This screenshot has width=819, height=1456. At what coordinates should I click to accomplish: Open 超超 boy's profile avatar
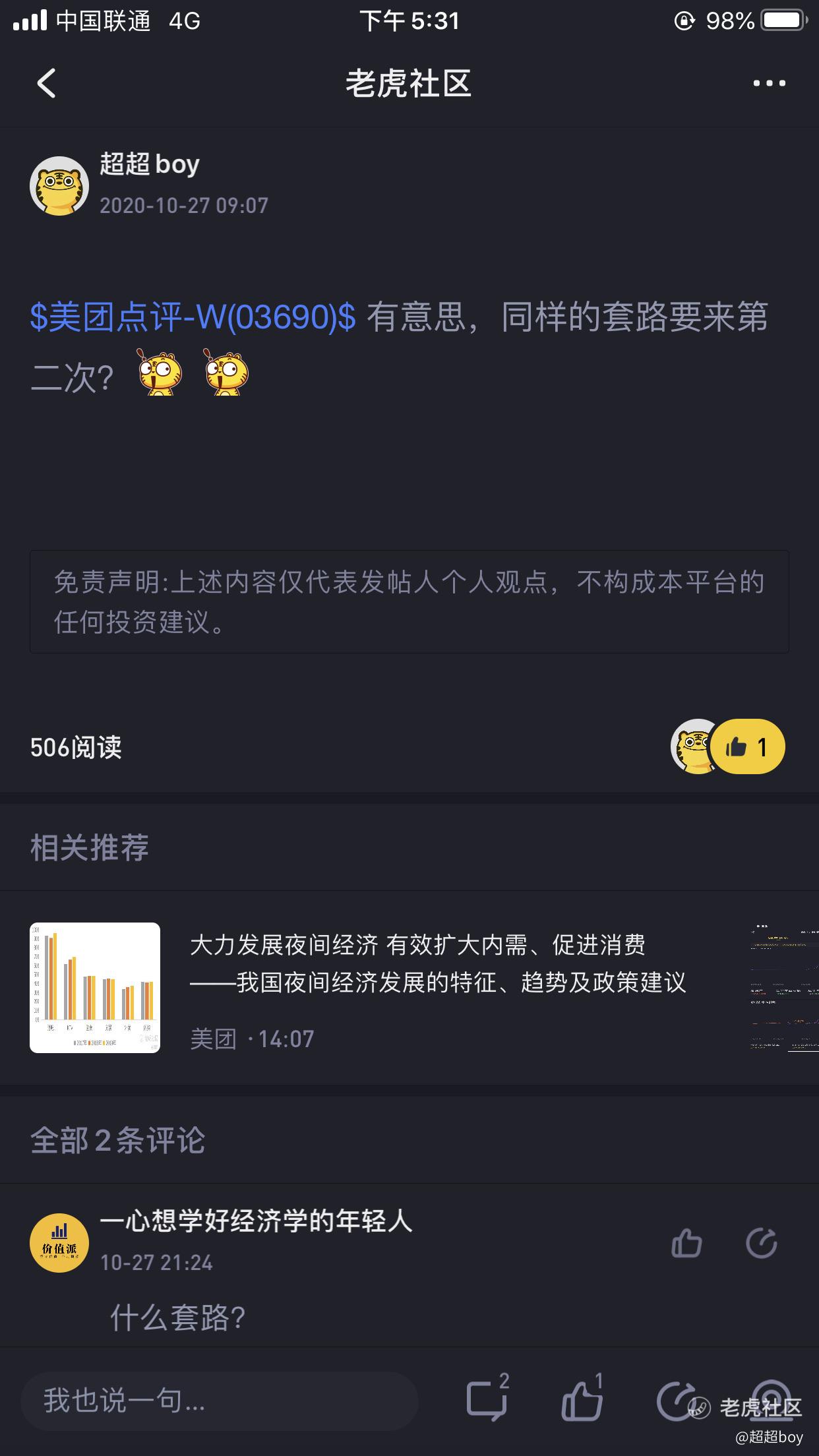point(59,185)
